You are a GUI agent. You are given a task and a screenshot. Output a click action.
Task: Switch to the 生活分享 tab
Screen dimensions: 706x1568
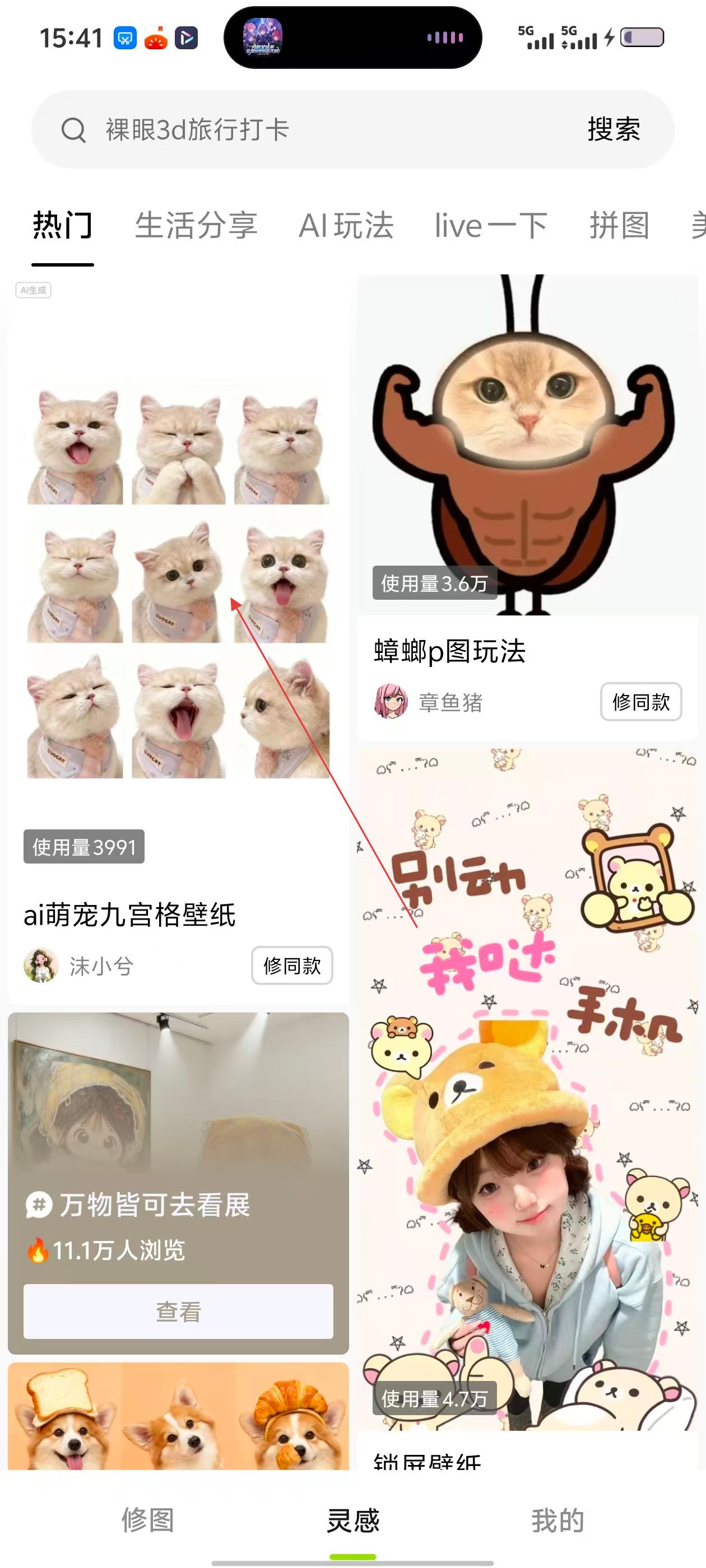tap(196, 226)
